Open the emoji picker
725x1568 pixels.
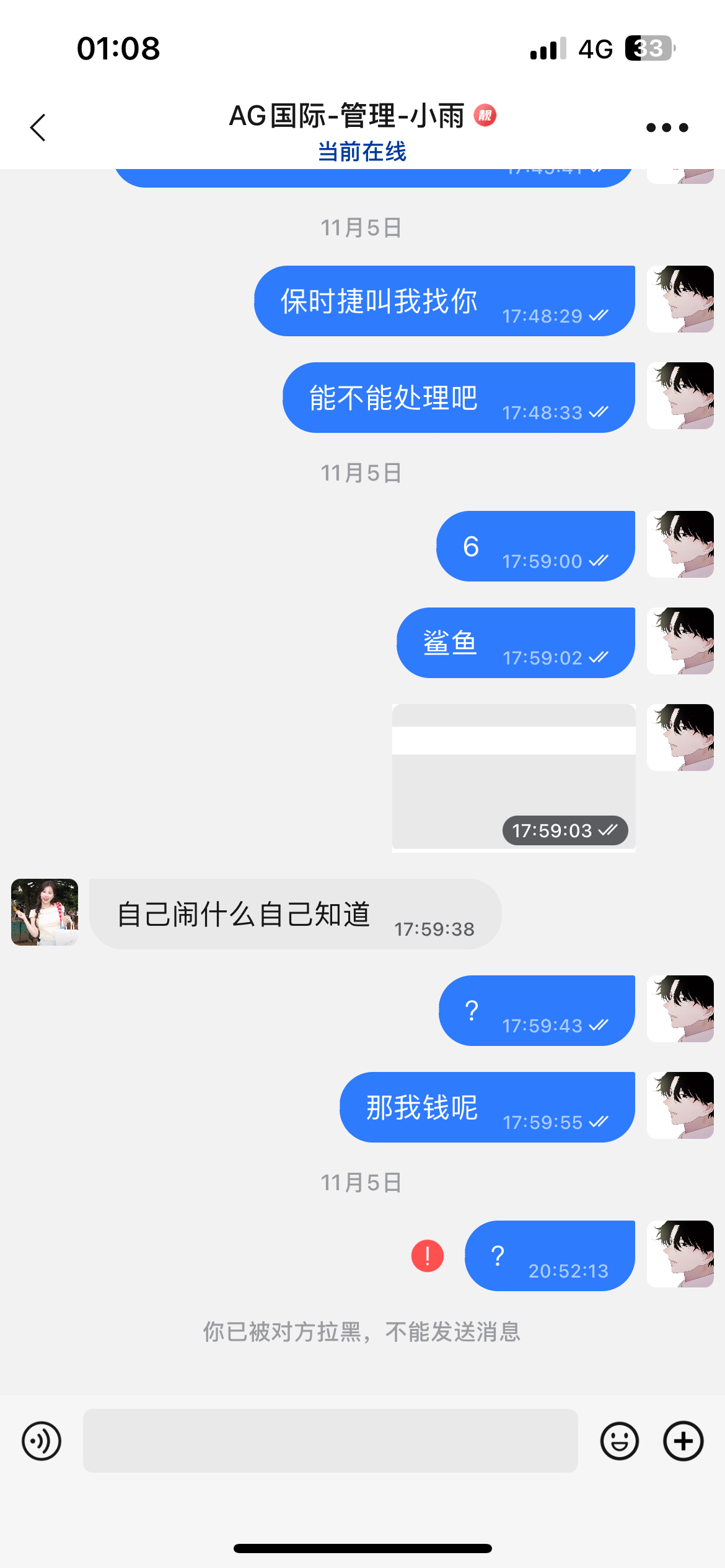tap(619, 1440)
